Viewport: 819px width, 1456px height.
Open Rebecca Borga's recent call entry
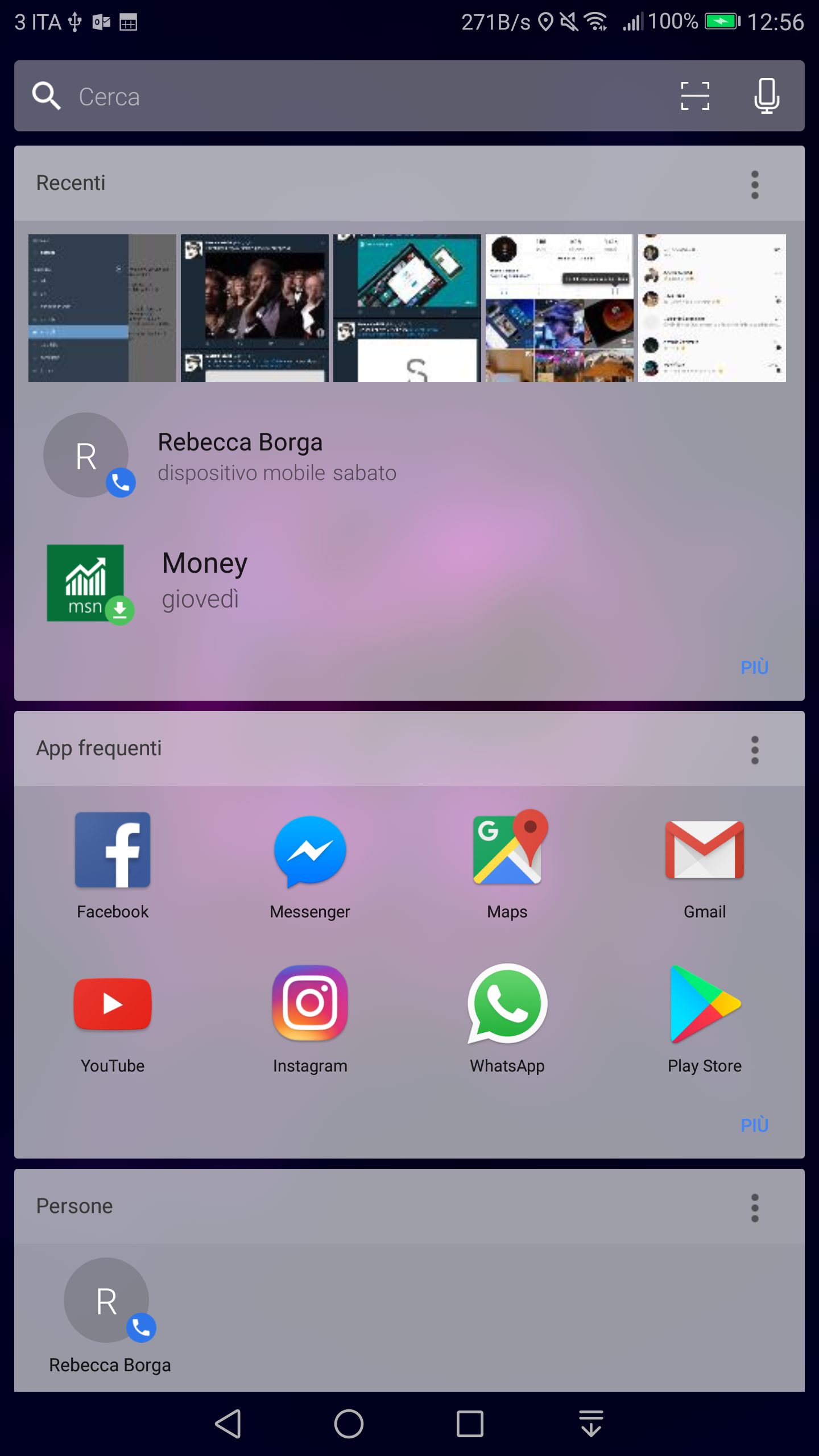409,456
